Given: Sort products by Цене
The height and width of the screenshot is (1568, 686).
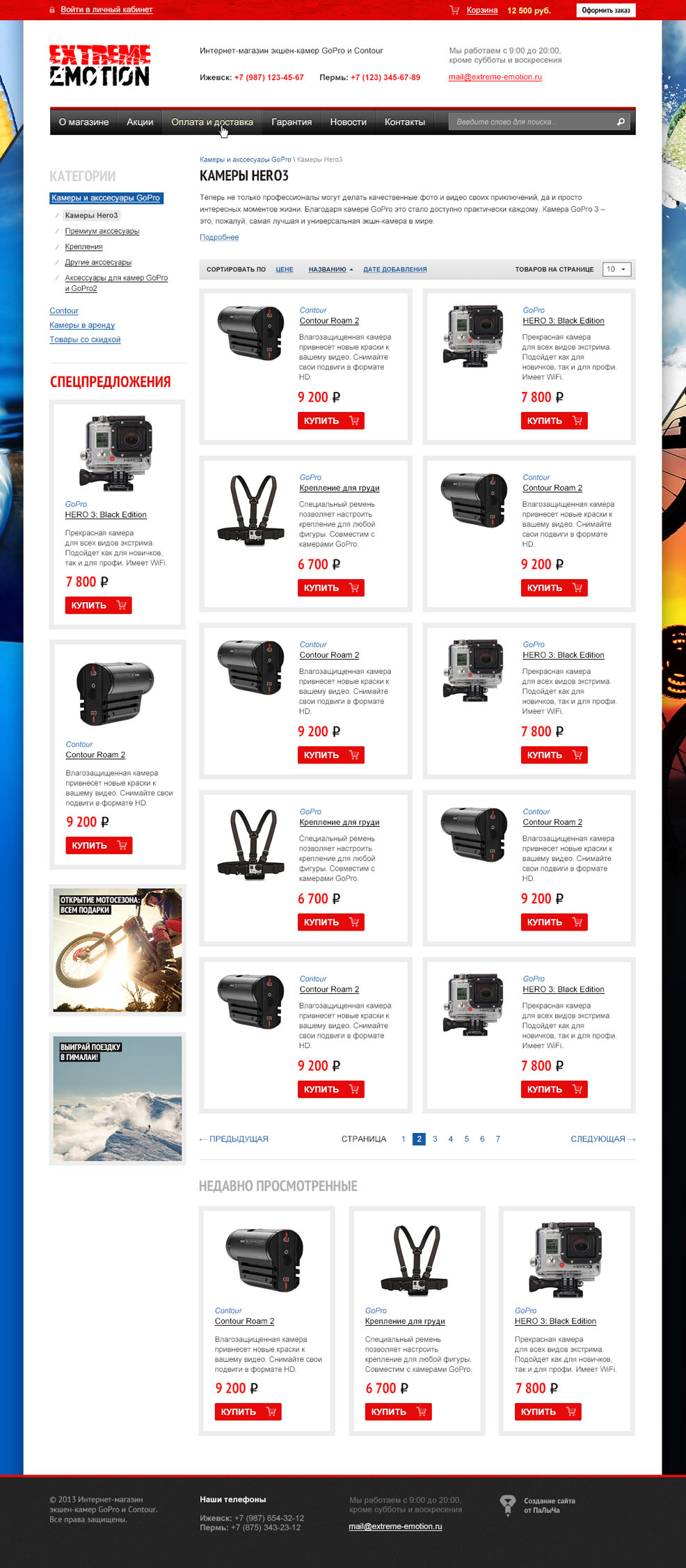Looking at the screenshot, I should point(284,269).
